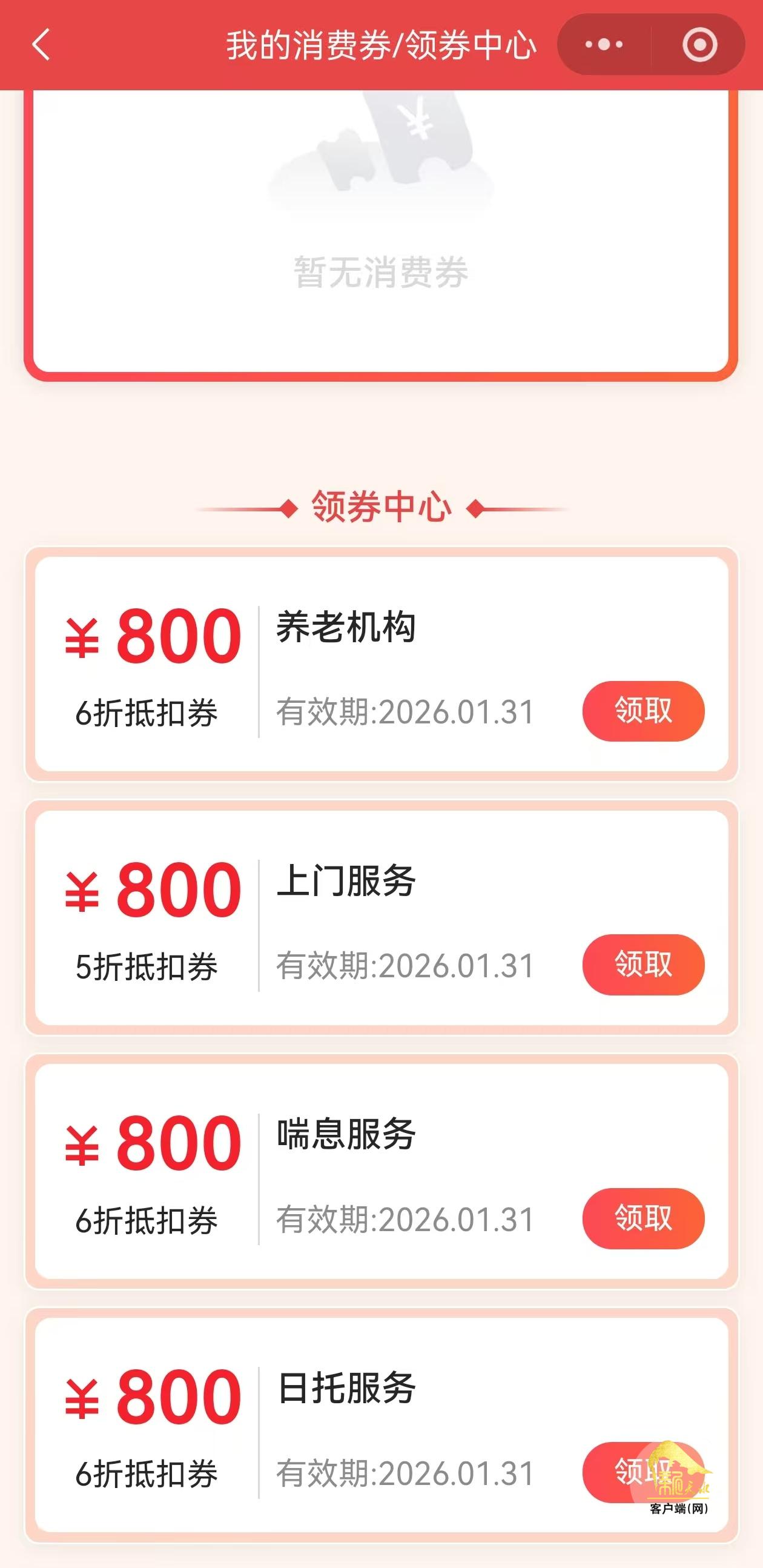Claim the 上门服务 5折 coupon

point(643,964)
